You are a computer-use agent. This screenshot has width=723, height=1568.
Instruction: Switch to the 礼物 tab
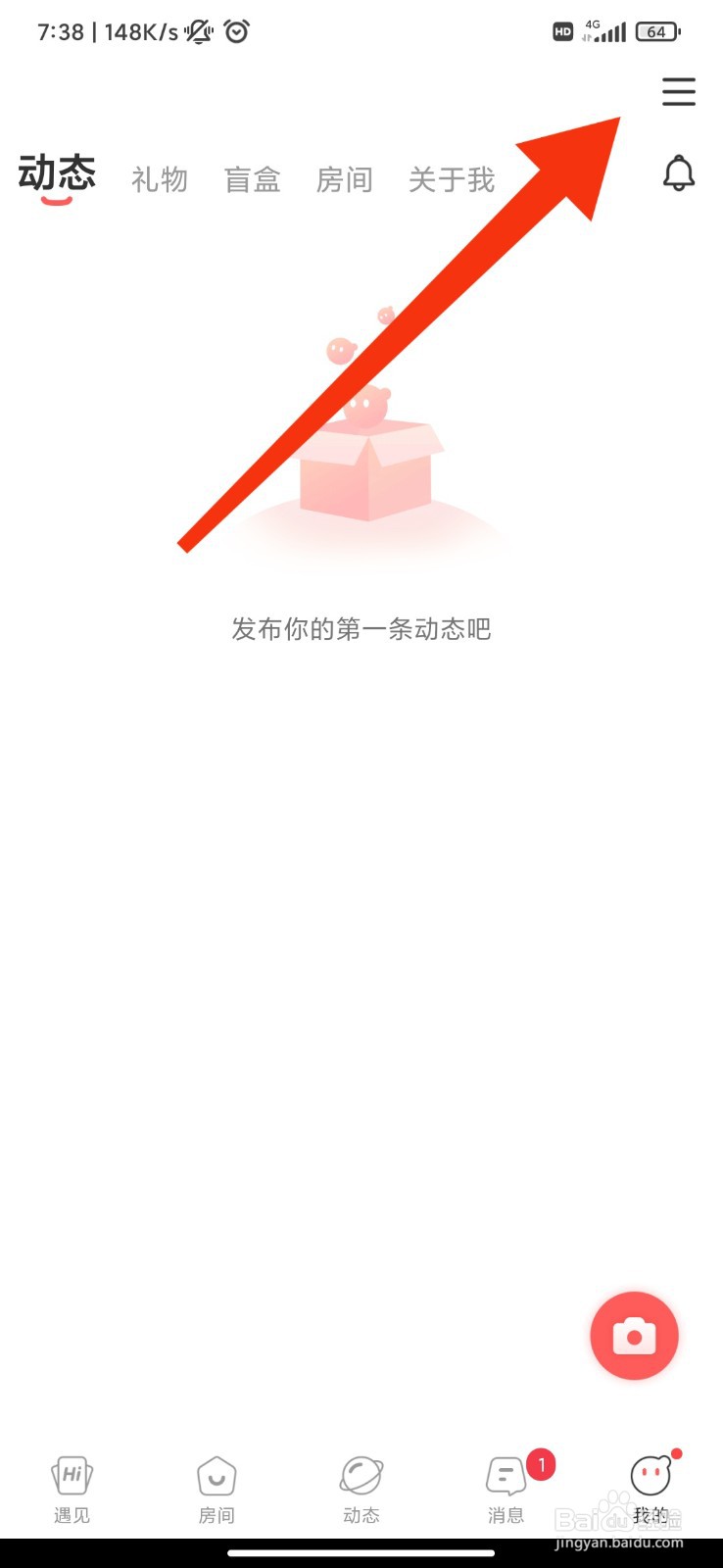click(x=160, y=180)
